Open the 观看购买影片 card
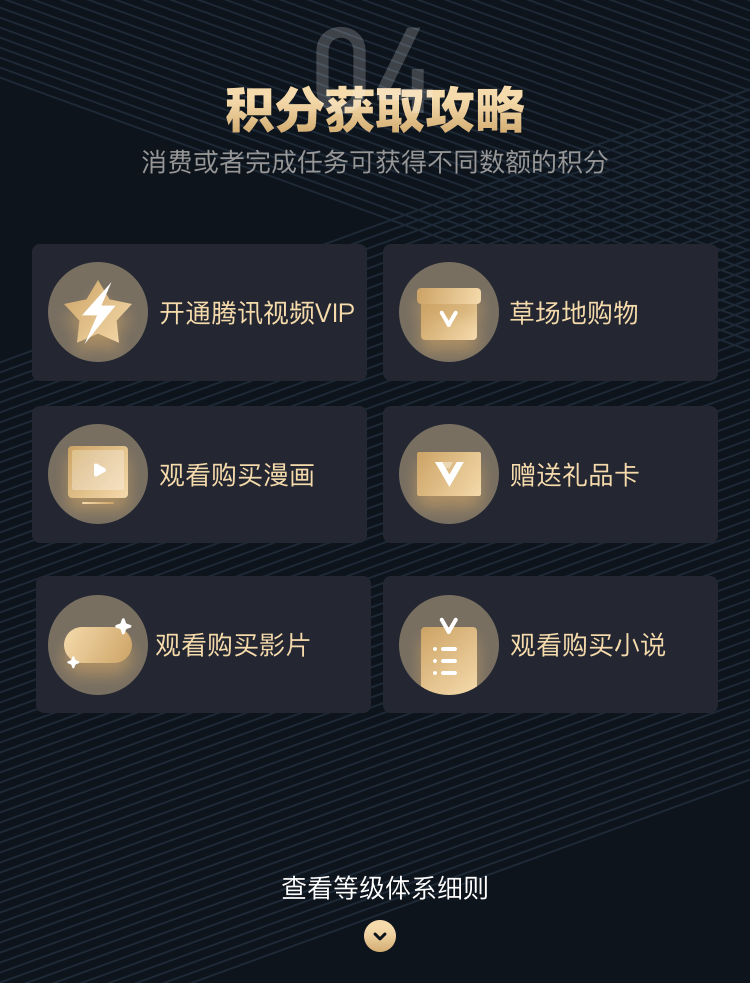 click(203, 645)
